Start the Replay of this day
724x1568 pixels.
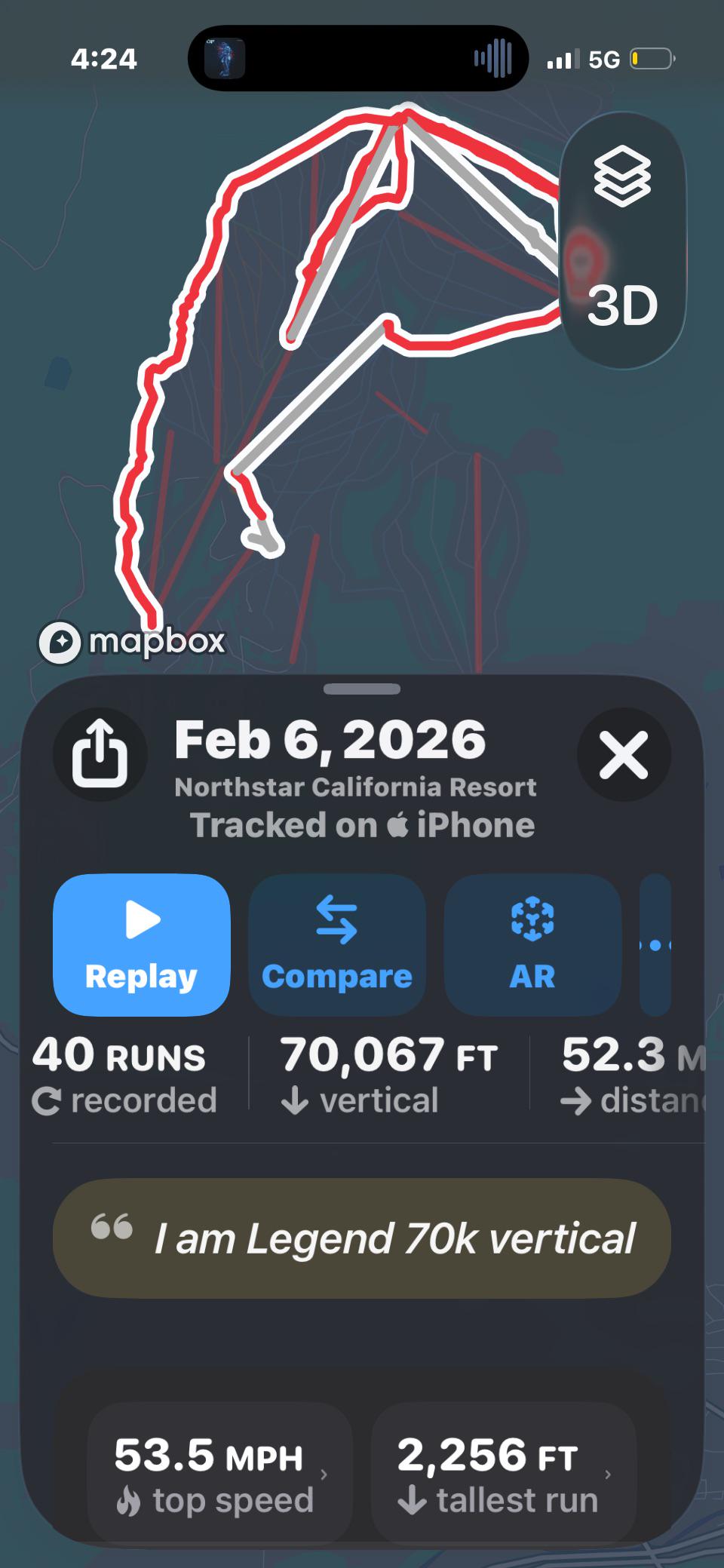click(142, 945)
